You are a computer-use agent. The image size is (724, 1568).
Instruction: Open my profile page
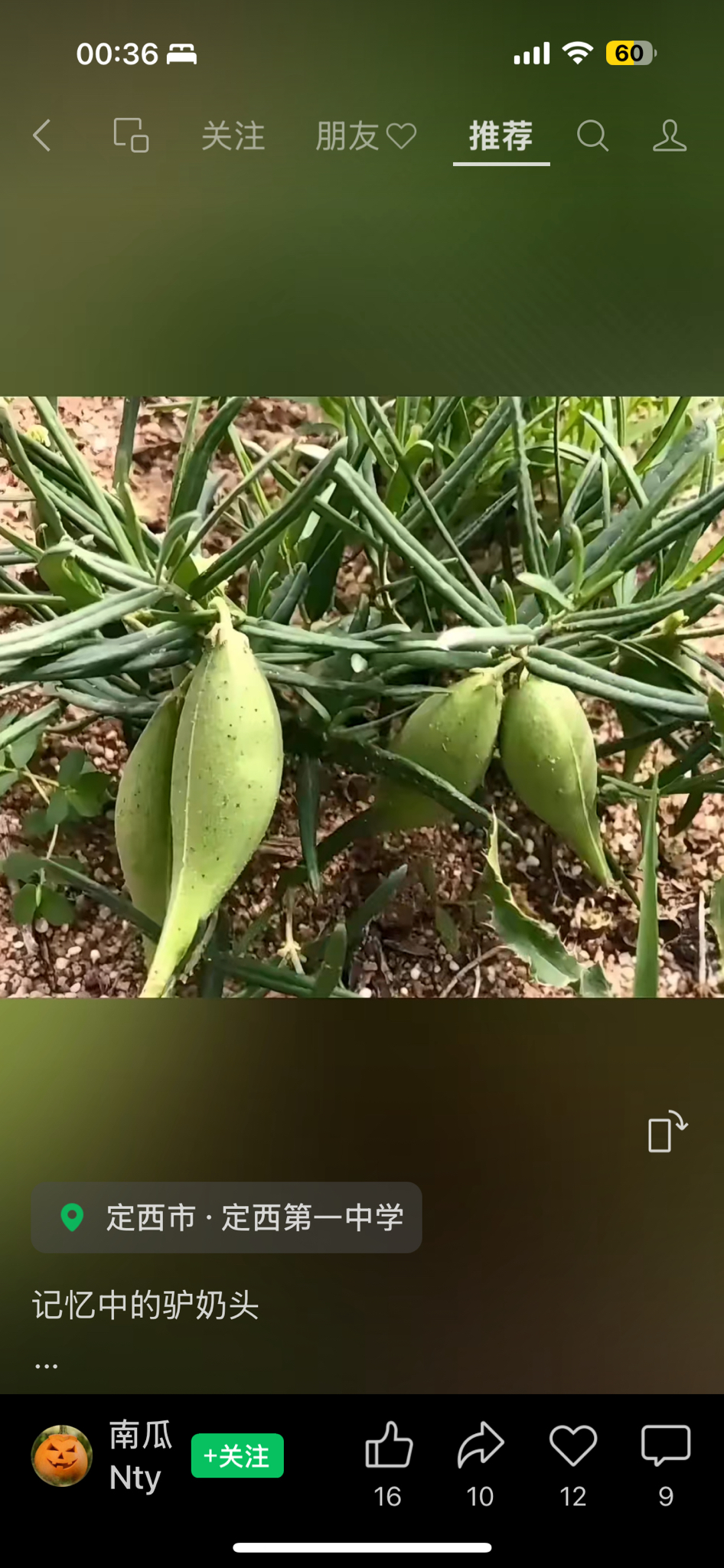pos(669,136)
